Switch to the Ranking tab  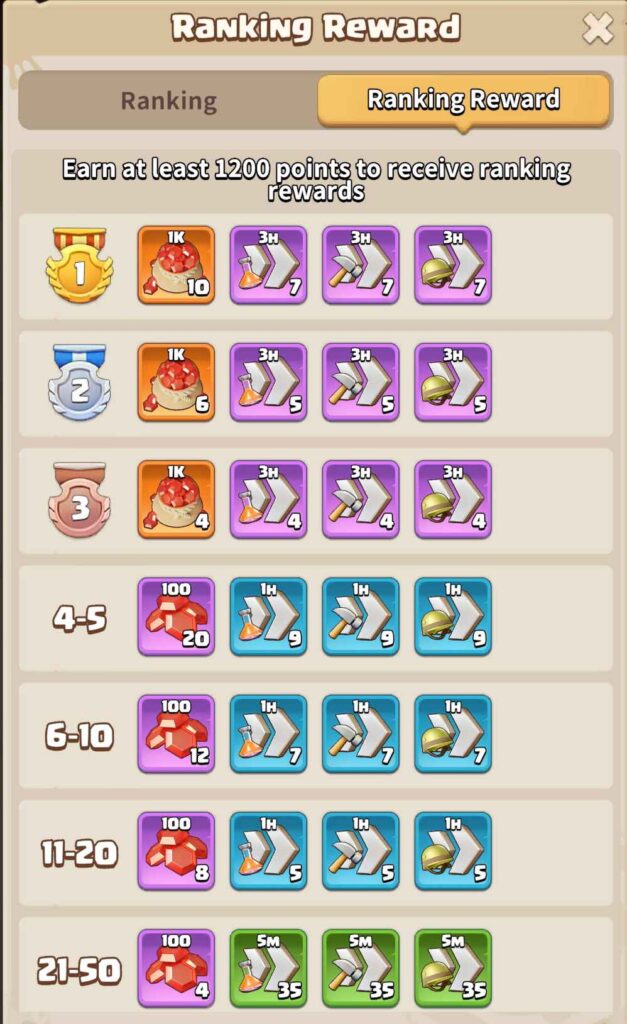point(168,100)
